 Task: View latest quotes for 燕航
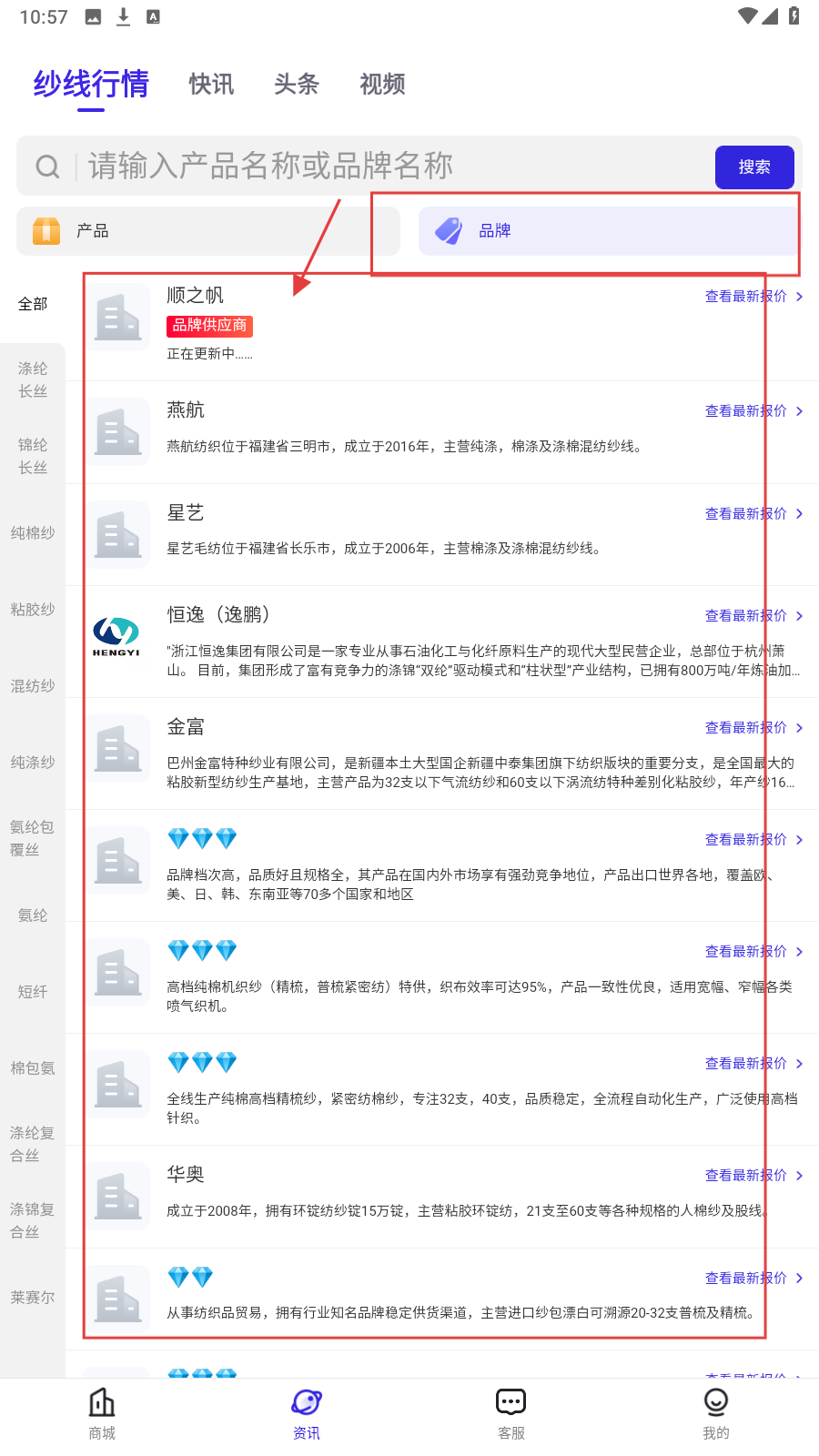pos(753,411)
